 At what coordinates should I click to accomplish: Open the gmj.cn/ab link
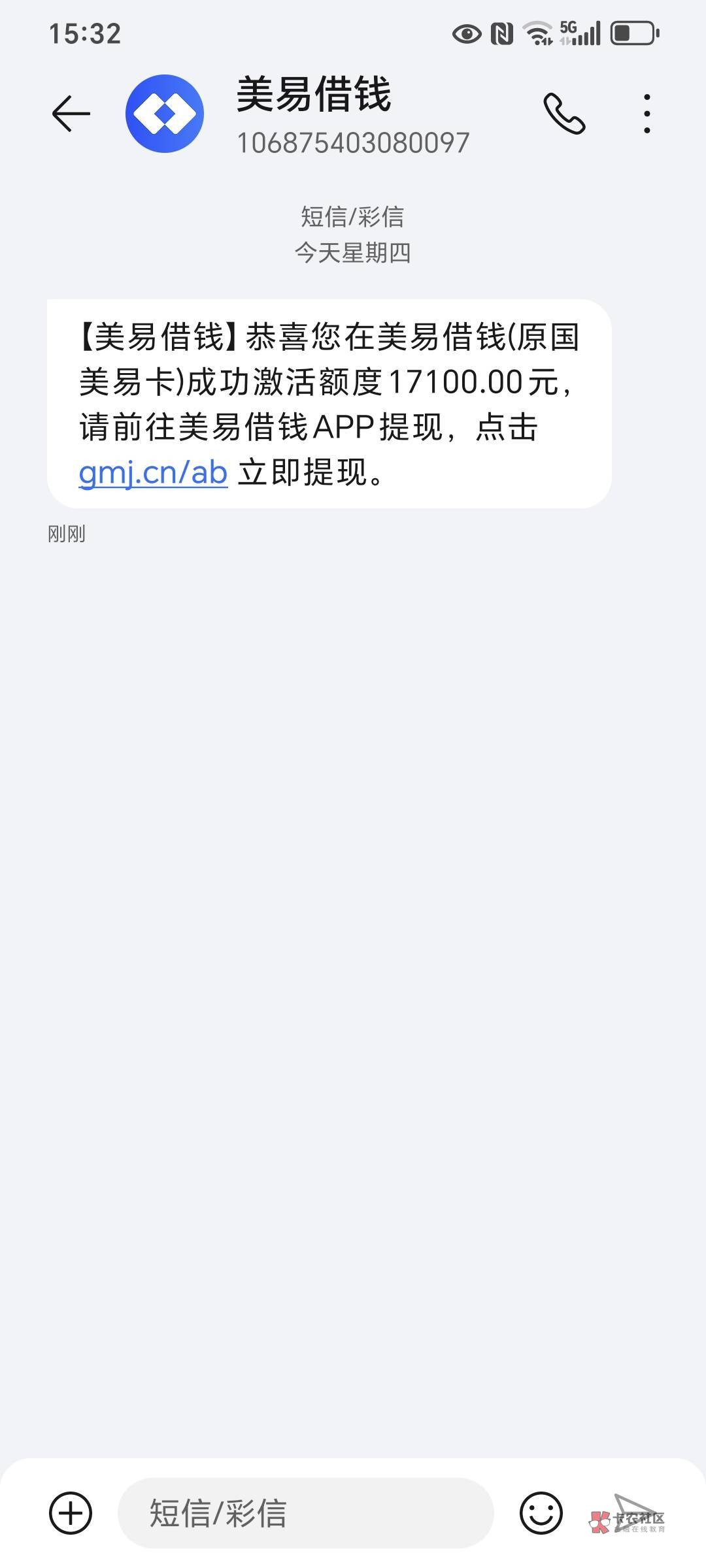tap(153, 472)
